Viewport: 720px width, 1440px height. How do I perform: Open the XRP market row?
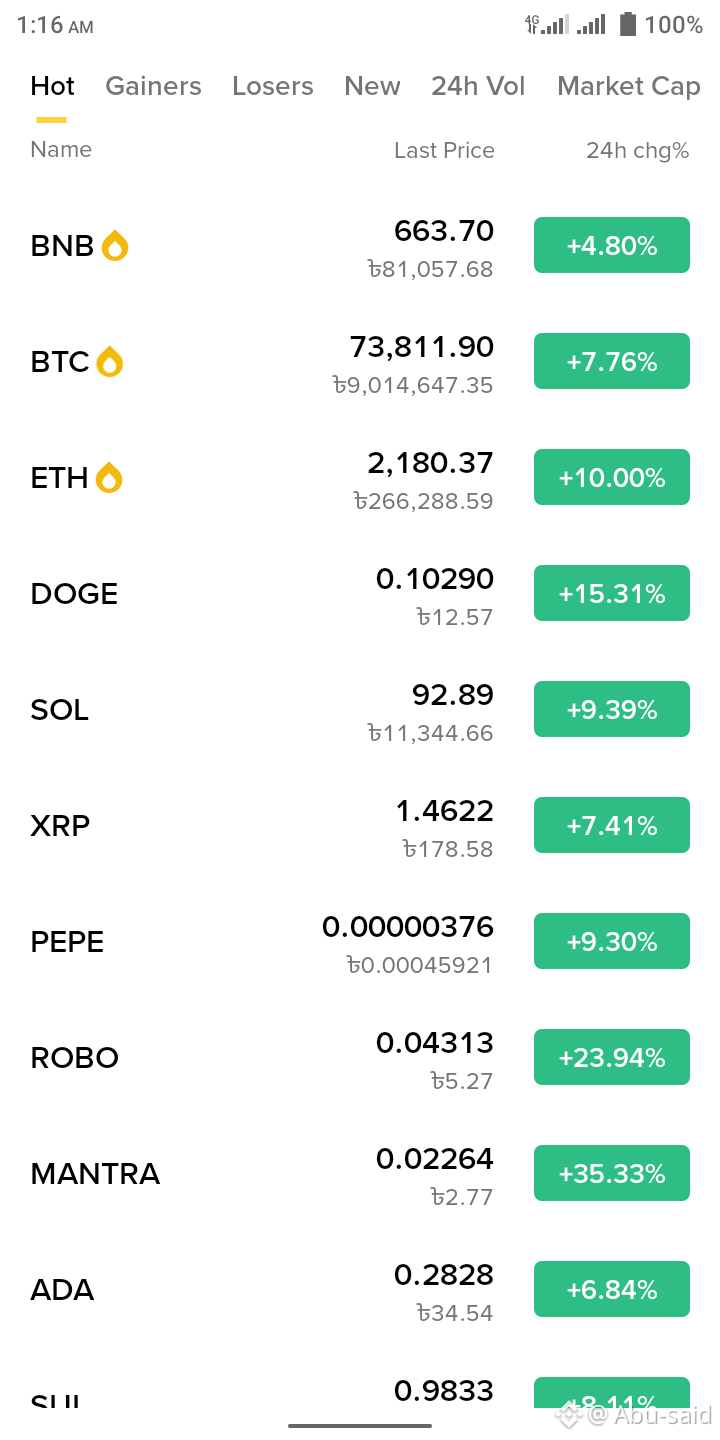360,825
